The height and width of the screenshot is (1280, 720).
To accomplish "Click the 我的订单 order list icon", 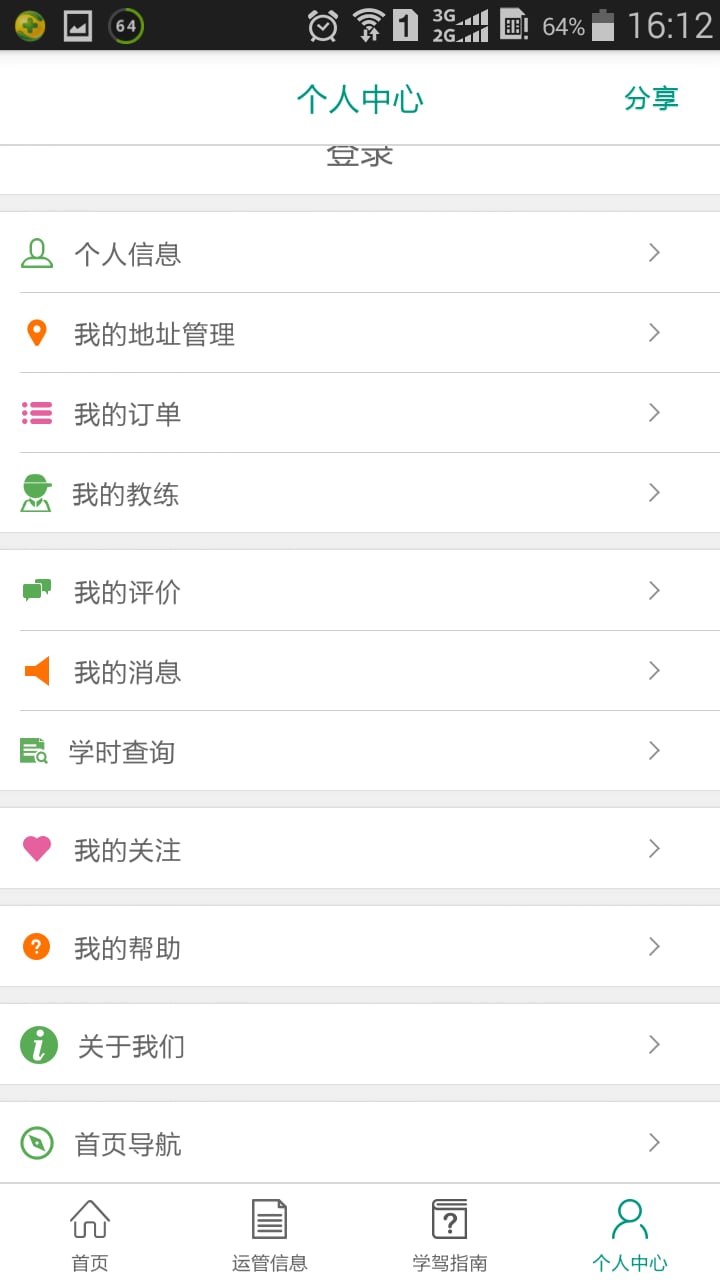I will (x=36, y=413).
